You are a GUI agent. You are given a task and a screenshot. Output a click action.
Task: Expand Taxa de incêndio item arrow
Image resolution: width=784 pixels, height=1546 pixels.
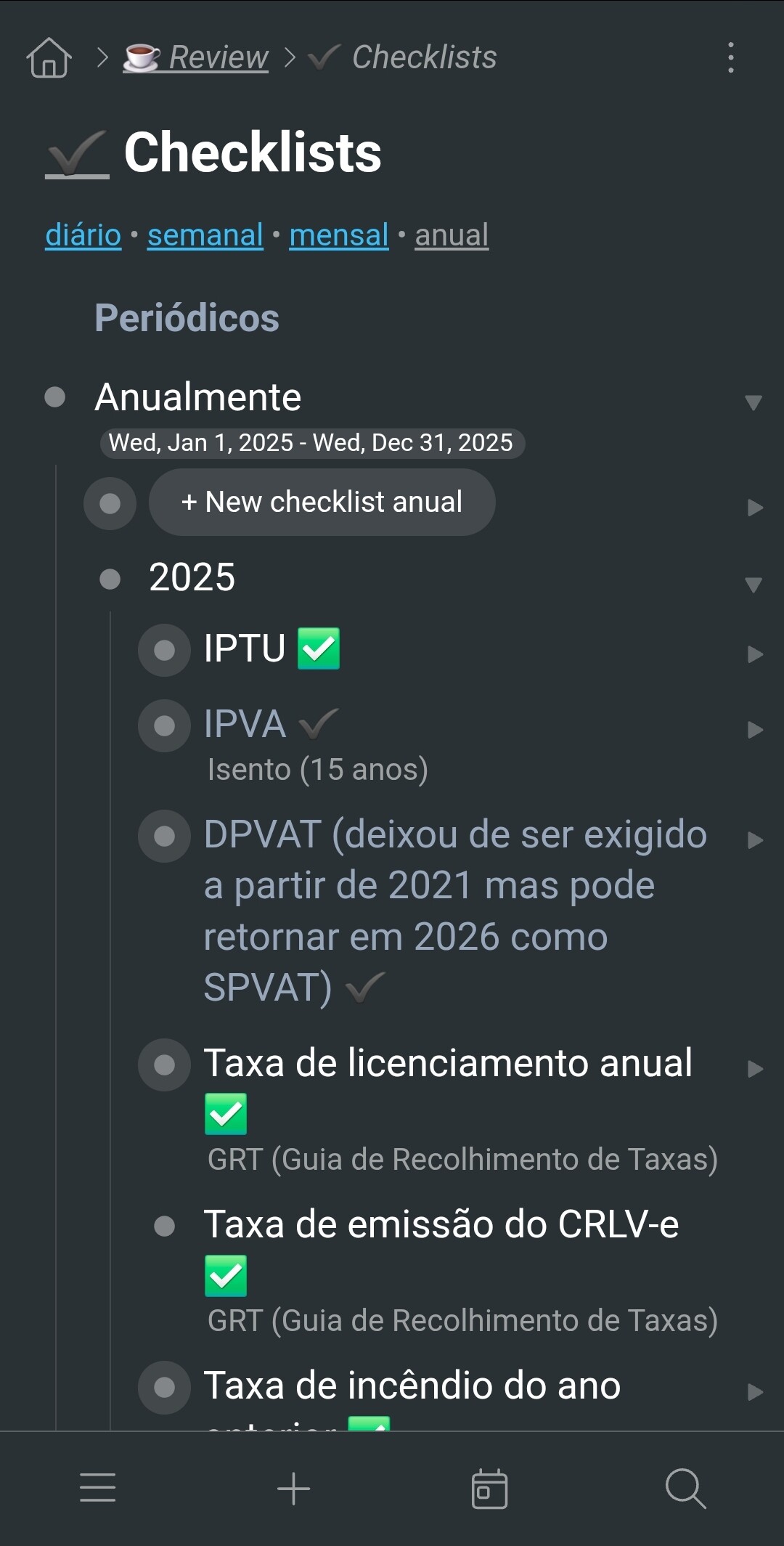pyautogui.click(x=755, y=1392)
